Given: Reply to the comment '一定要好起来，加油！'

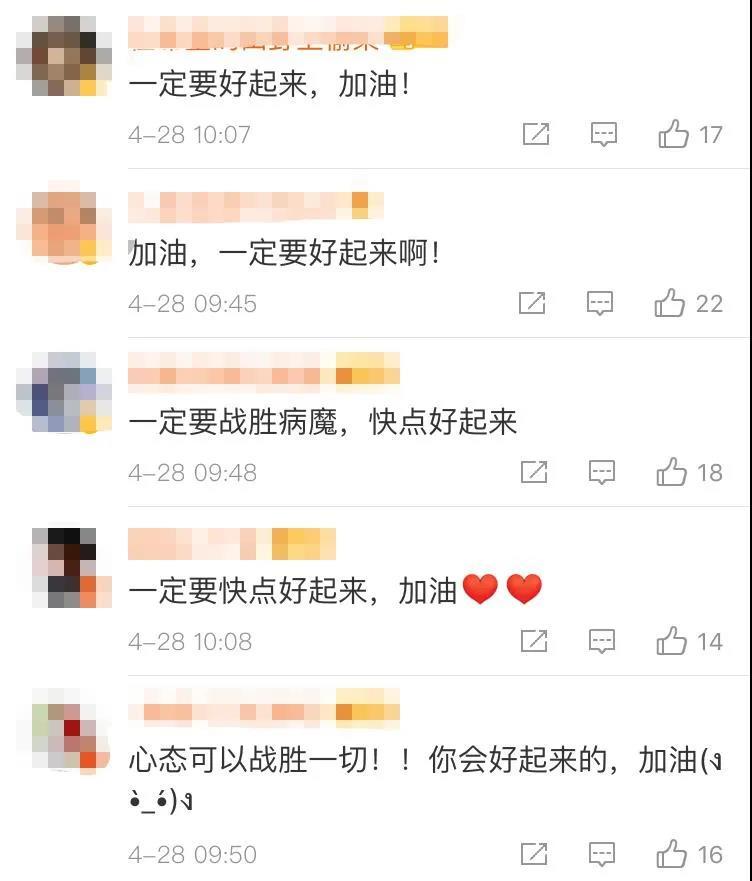Looking at the screenshot, I should pyautogui.click(x=603, y=134).
